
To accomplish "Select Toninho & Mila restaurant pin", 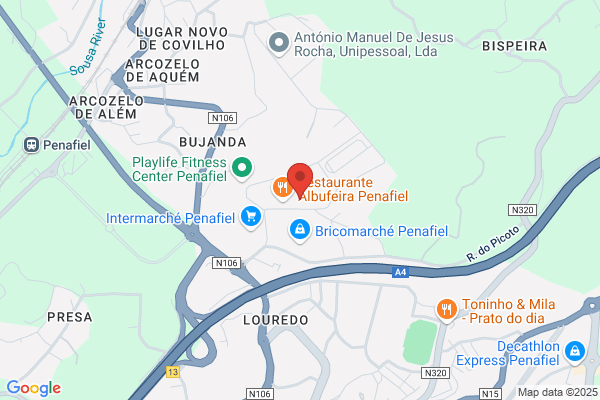I will tap(447, 310).
